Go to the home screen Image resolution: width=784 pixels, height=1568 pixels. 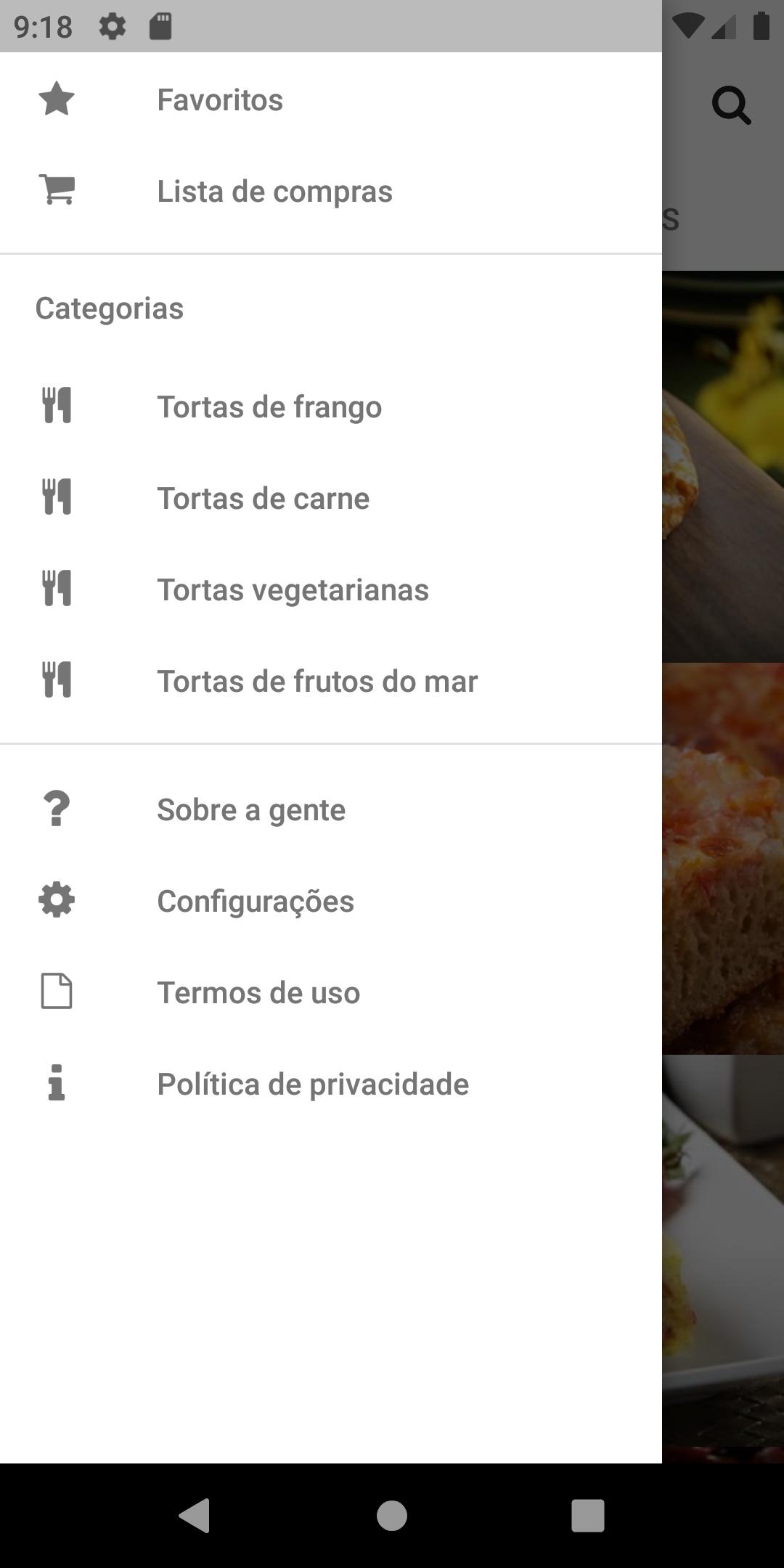[x=392, y=1516]
